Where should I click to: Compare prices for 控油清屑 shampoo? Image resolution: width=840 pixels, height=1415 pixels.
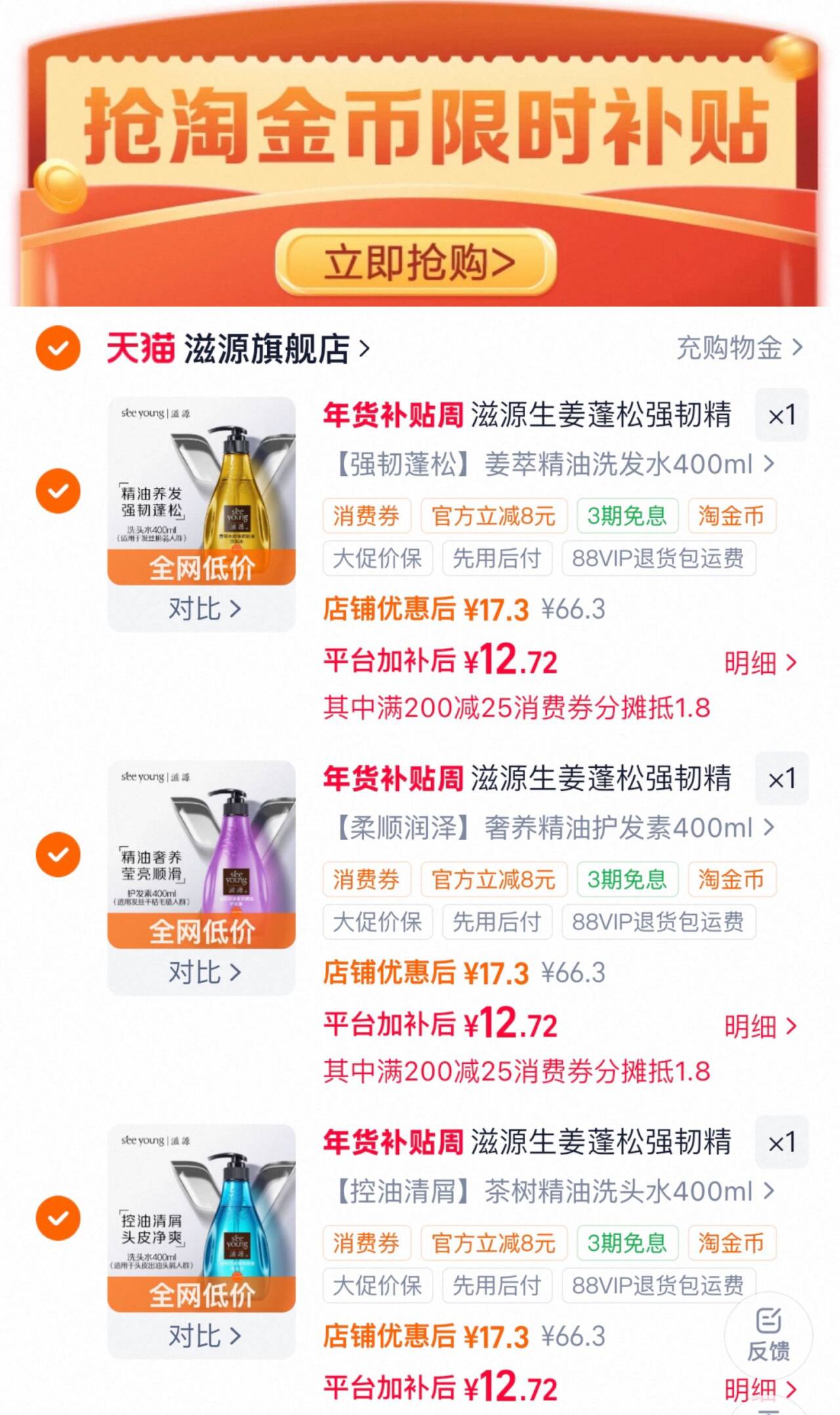click(x=203, y=1336)
